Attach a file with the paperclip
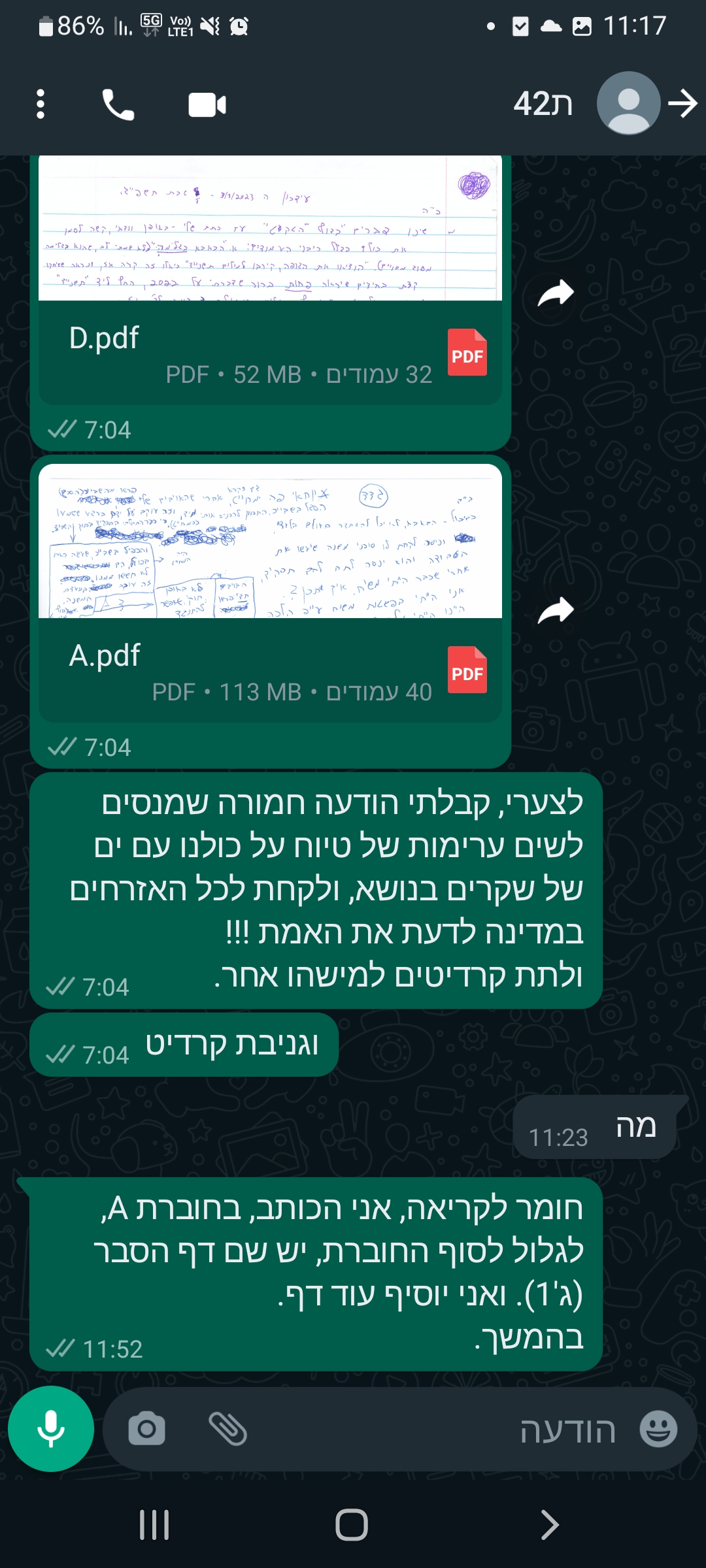The image size is (706, 1568). point(227,1429)
